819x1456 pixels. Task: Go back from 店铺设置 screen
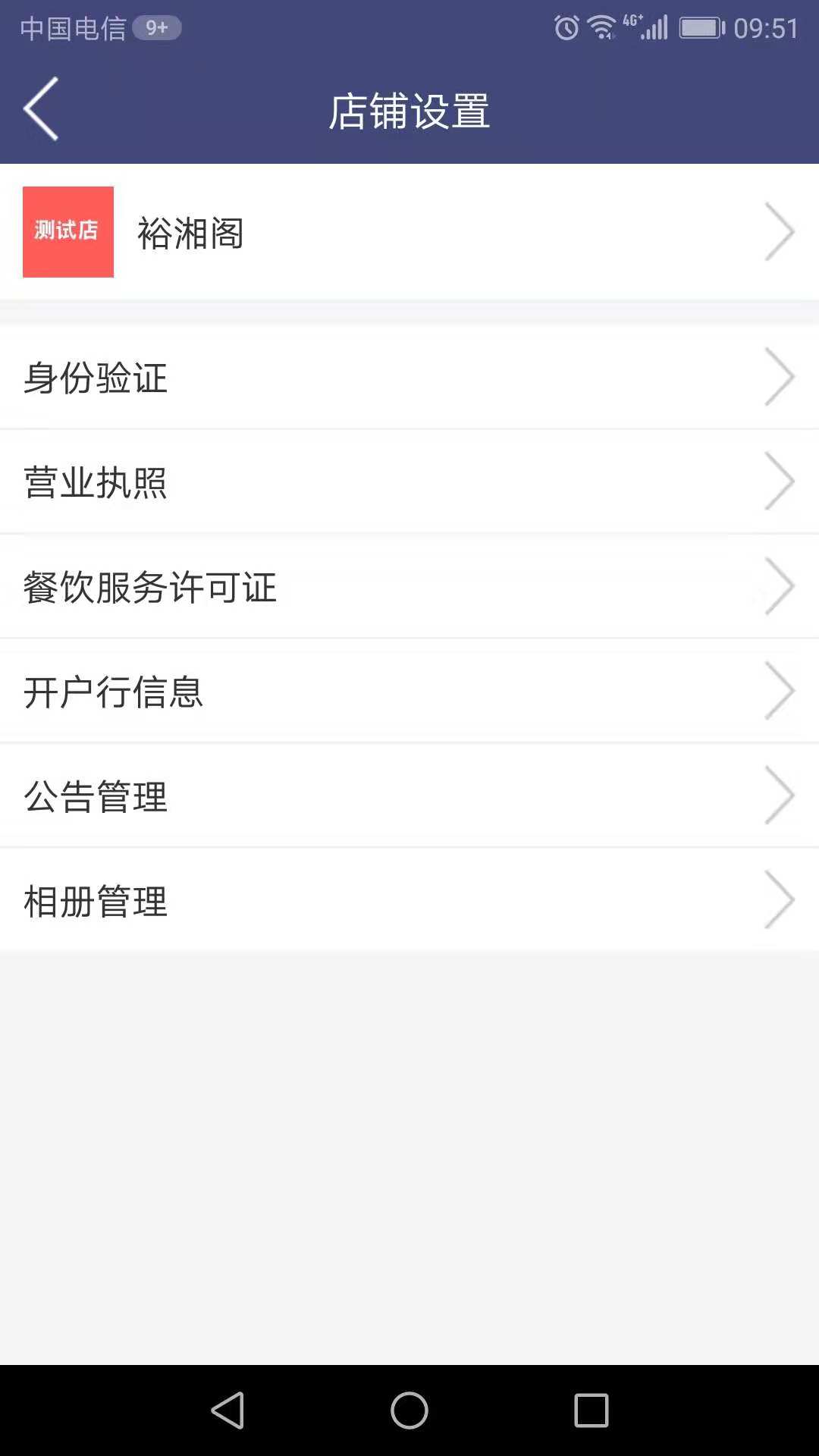41,109
